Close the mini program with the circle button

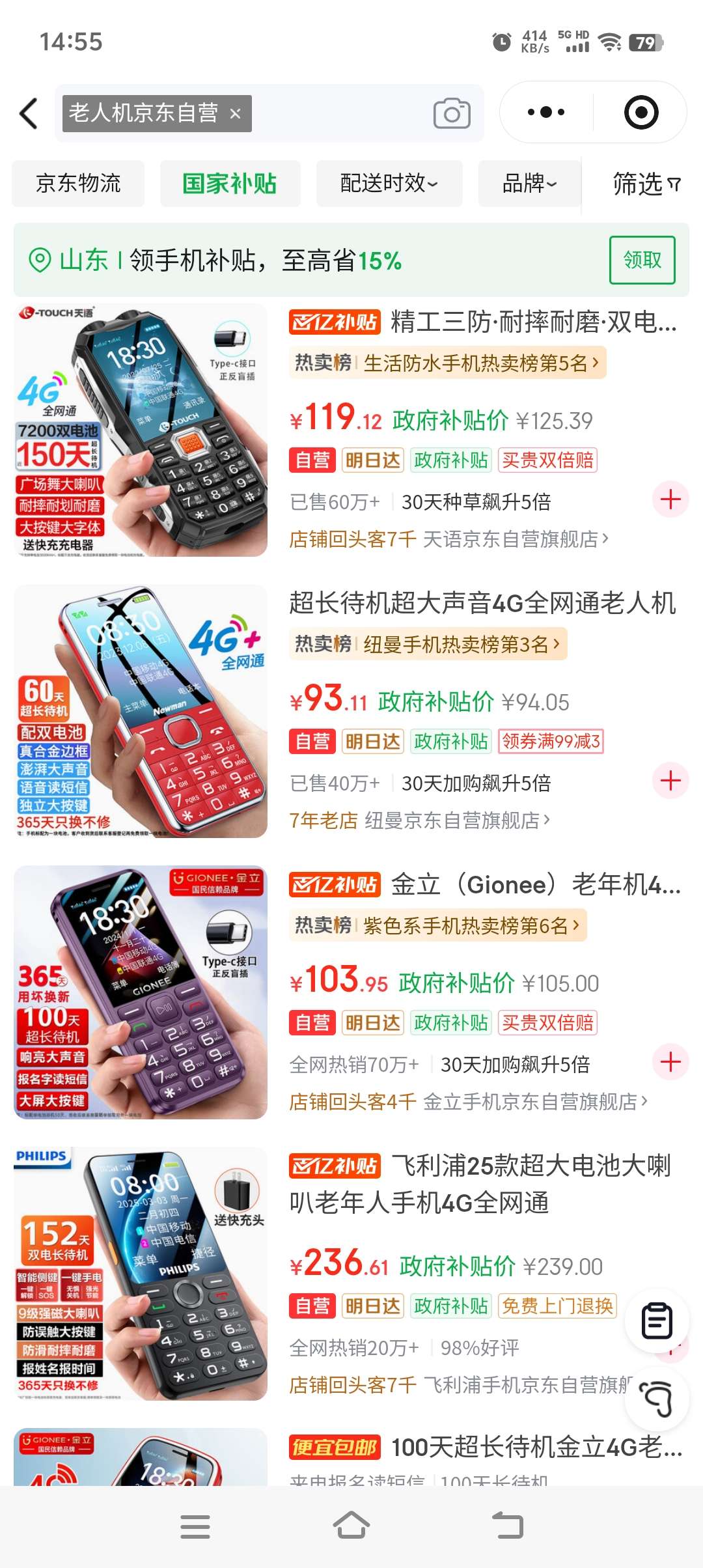(641, 113)
